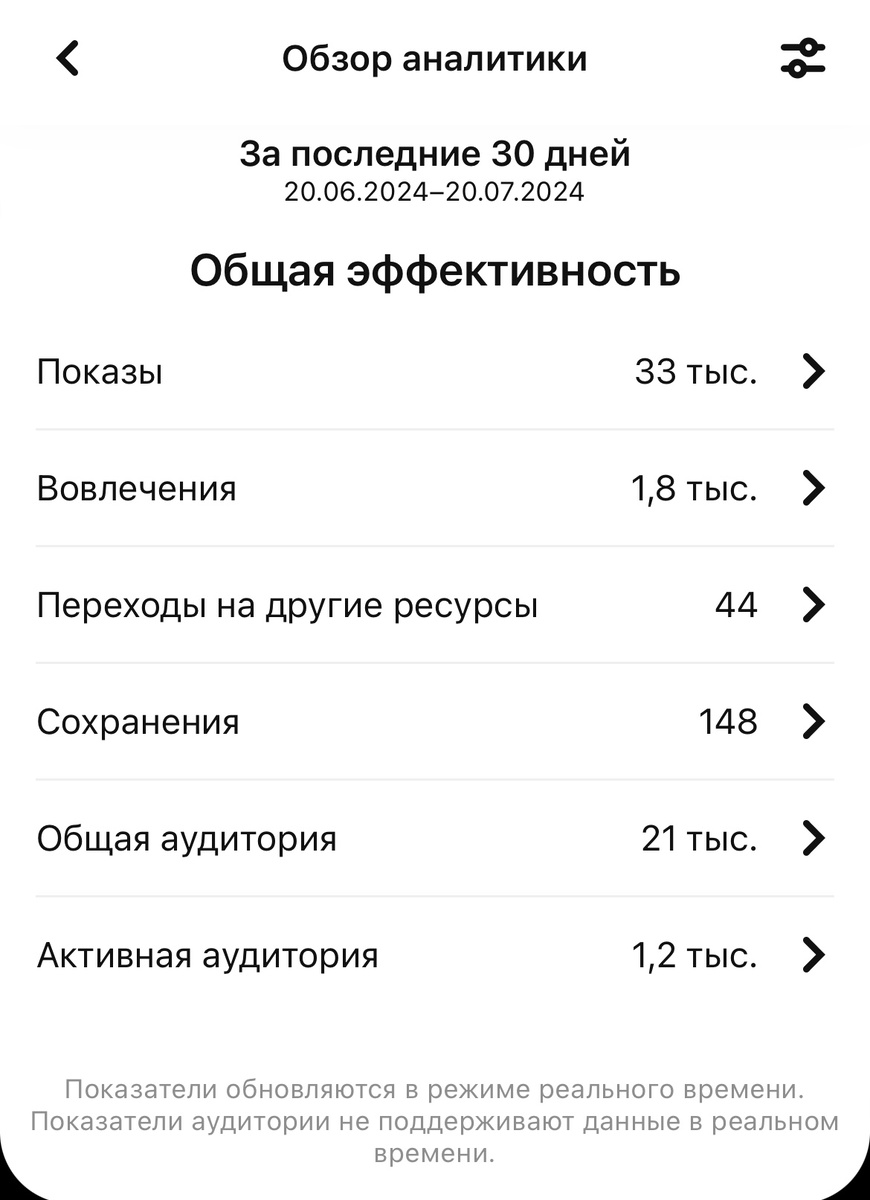Click the real-time metrics disclaimer text
870x1200 pixels.
click(x=434, y=1120)
